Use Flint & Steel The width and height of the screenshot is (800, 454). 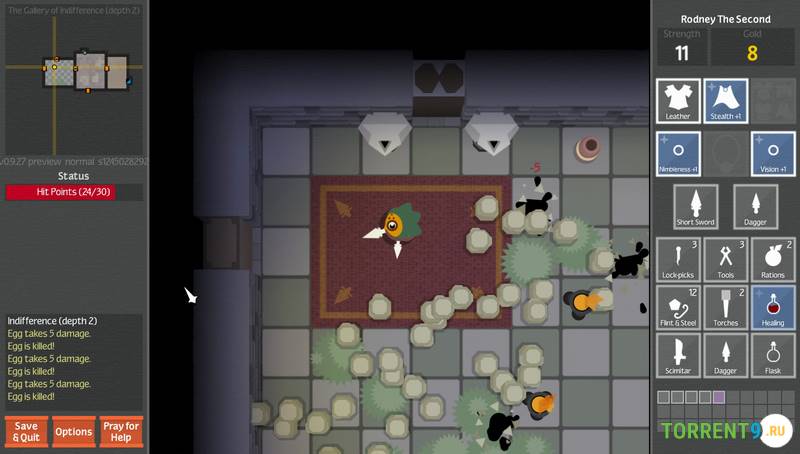[678, 307]
